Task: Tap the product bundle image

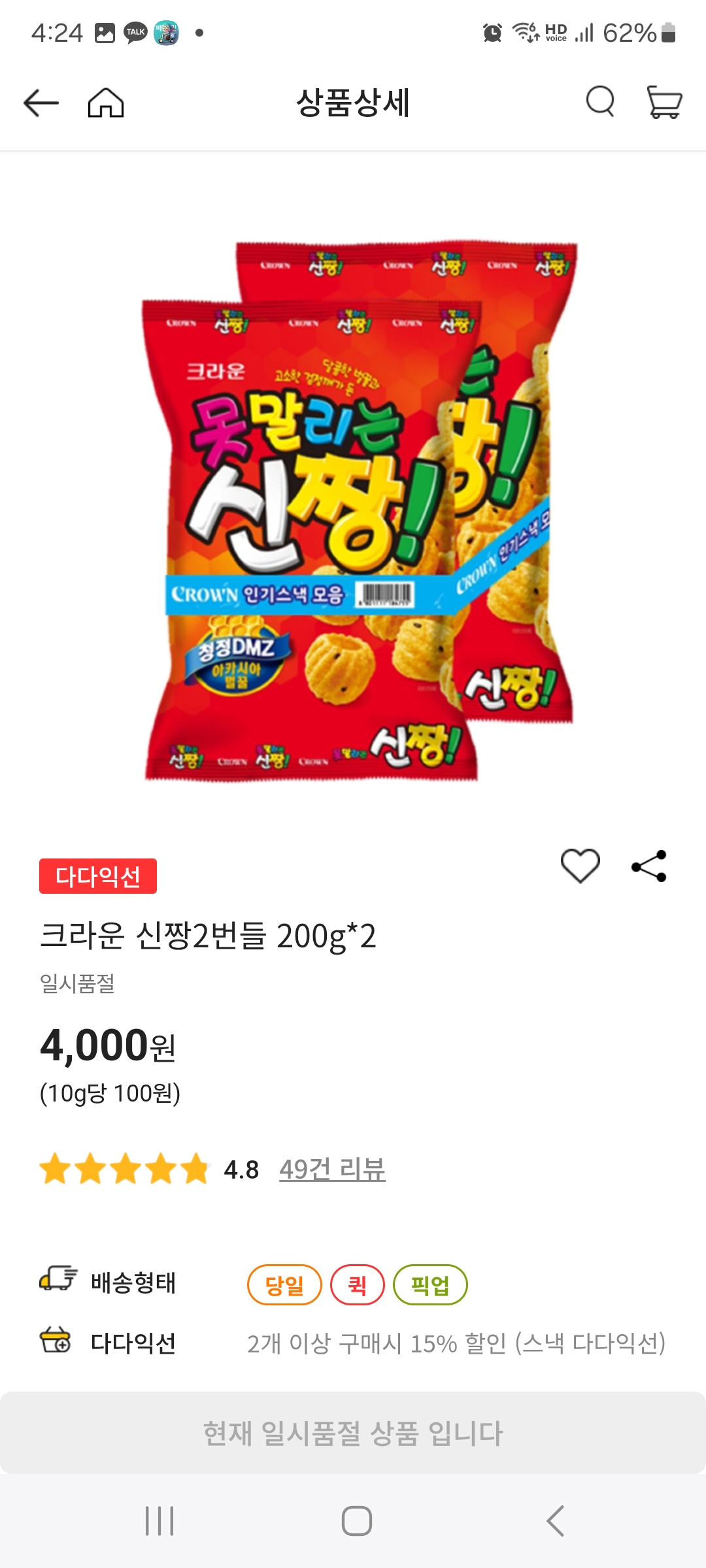Action: coord(353,516)
